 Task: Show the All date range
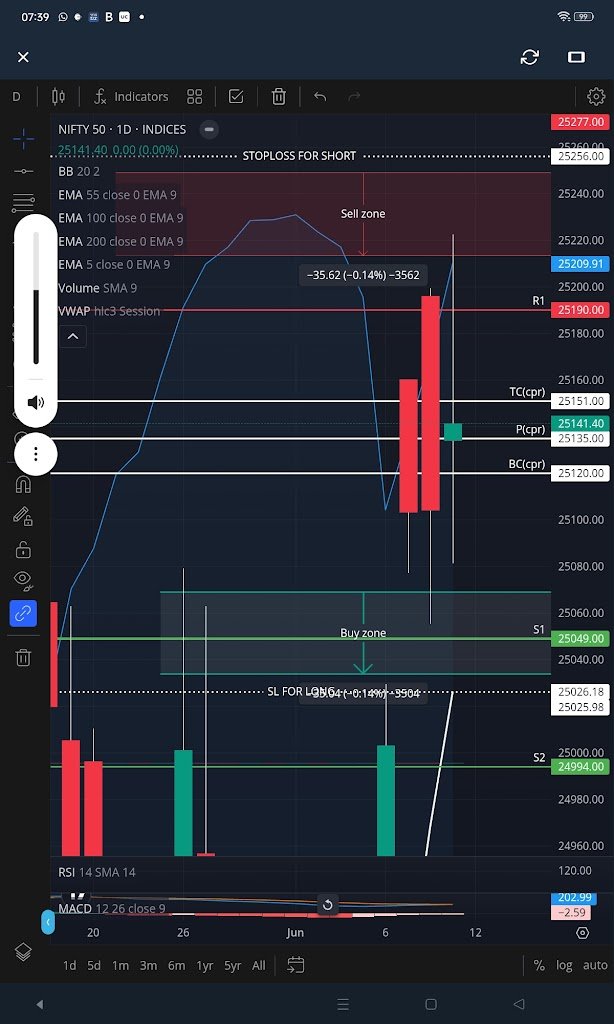point(259,965)
